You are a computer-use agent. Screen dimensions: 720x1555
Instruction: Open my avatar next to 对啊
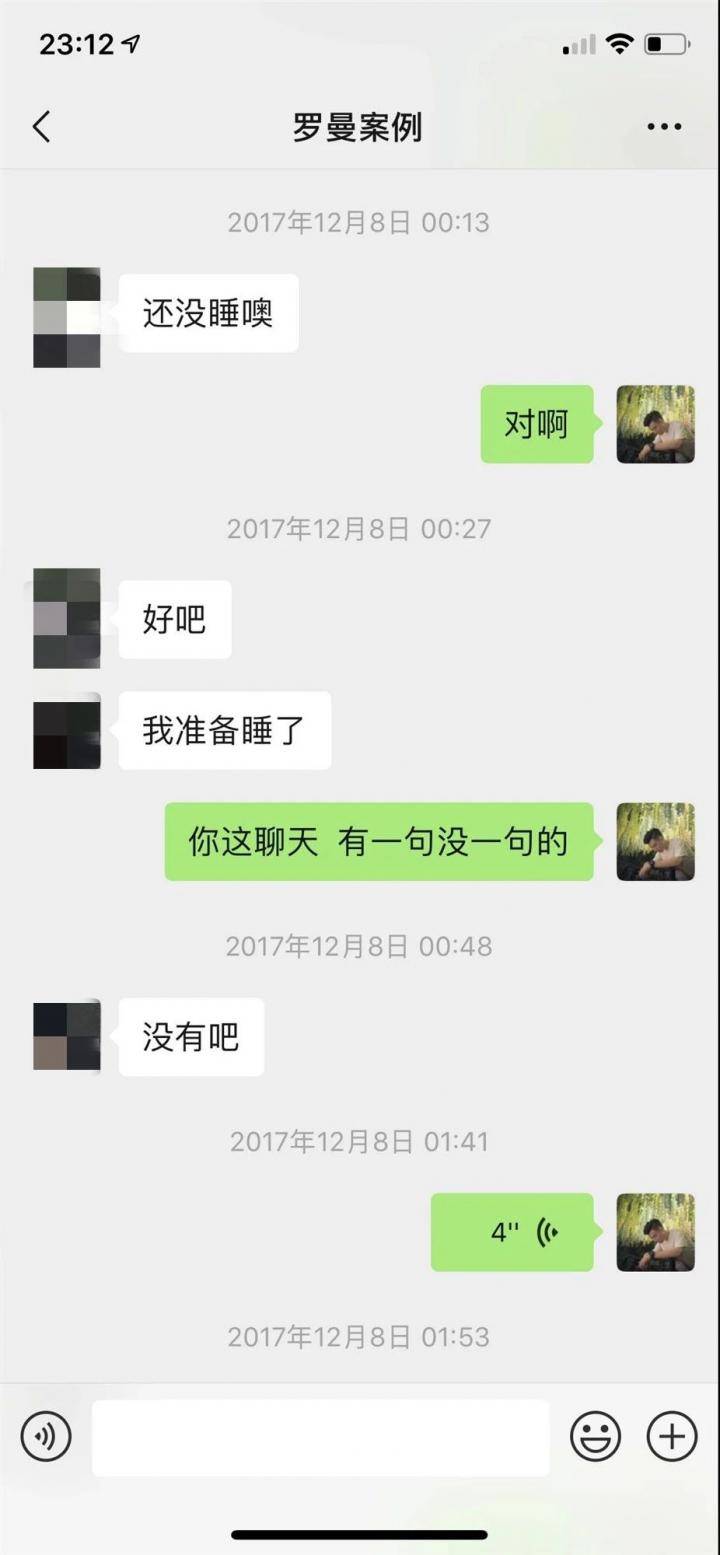[655, 424]
